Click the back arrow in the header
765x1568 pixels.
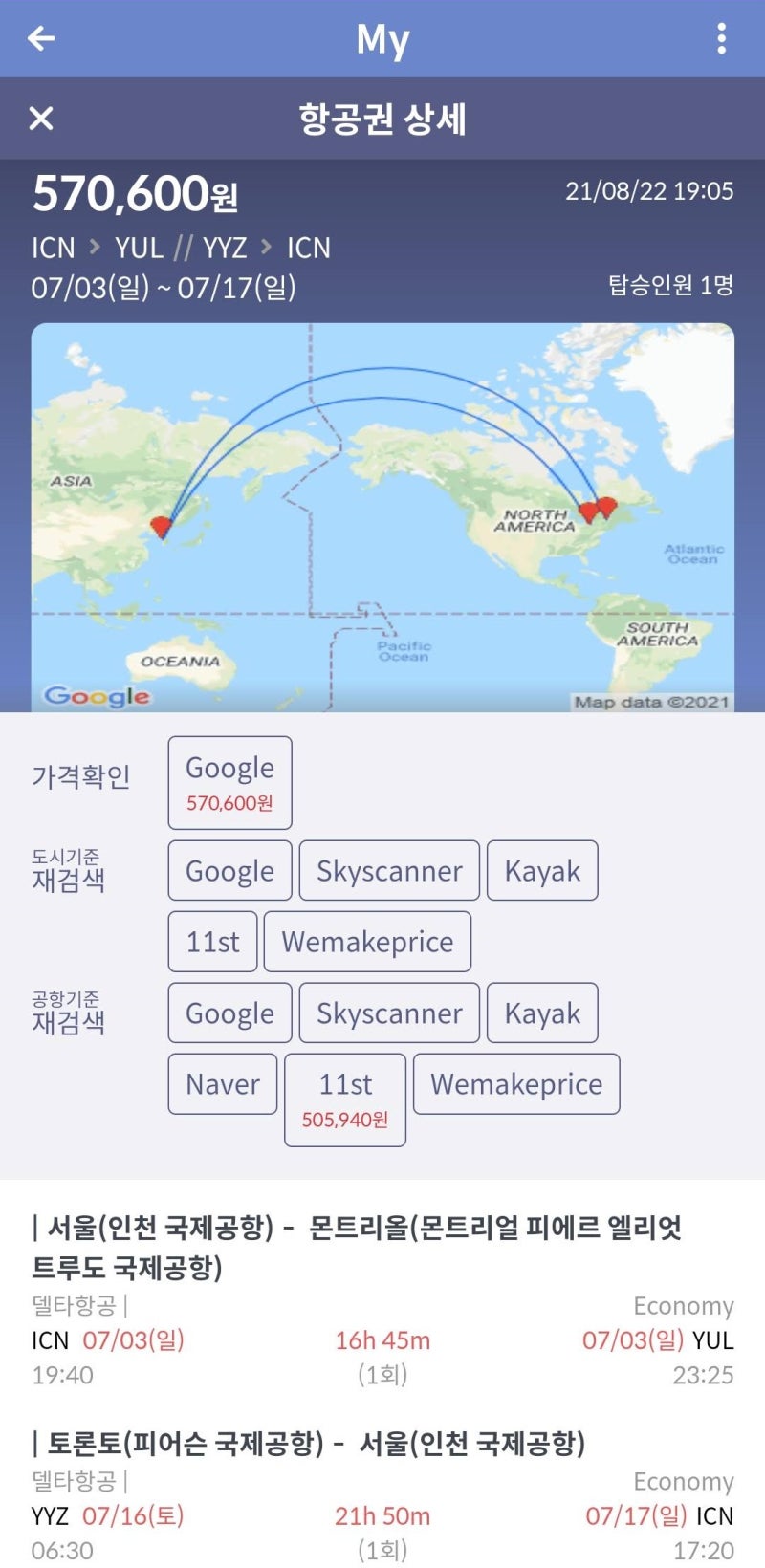39,37
